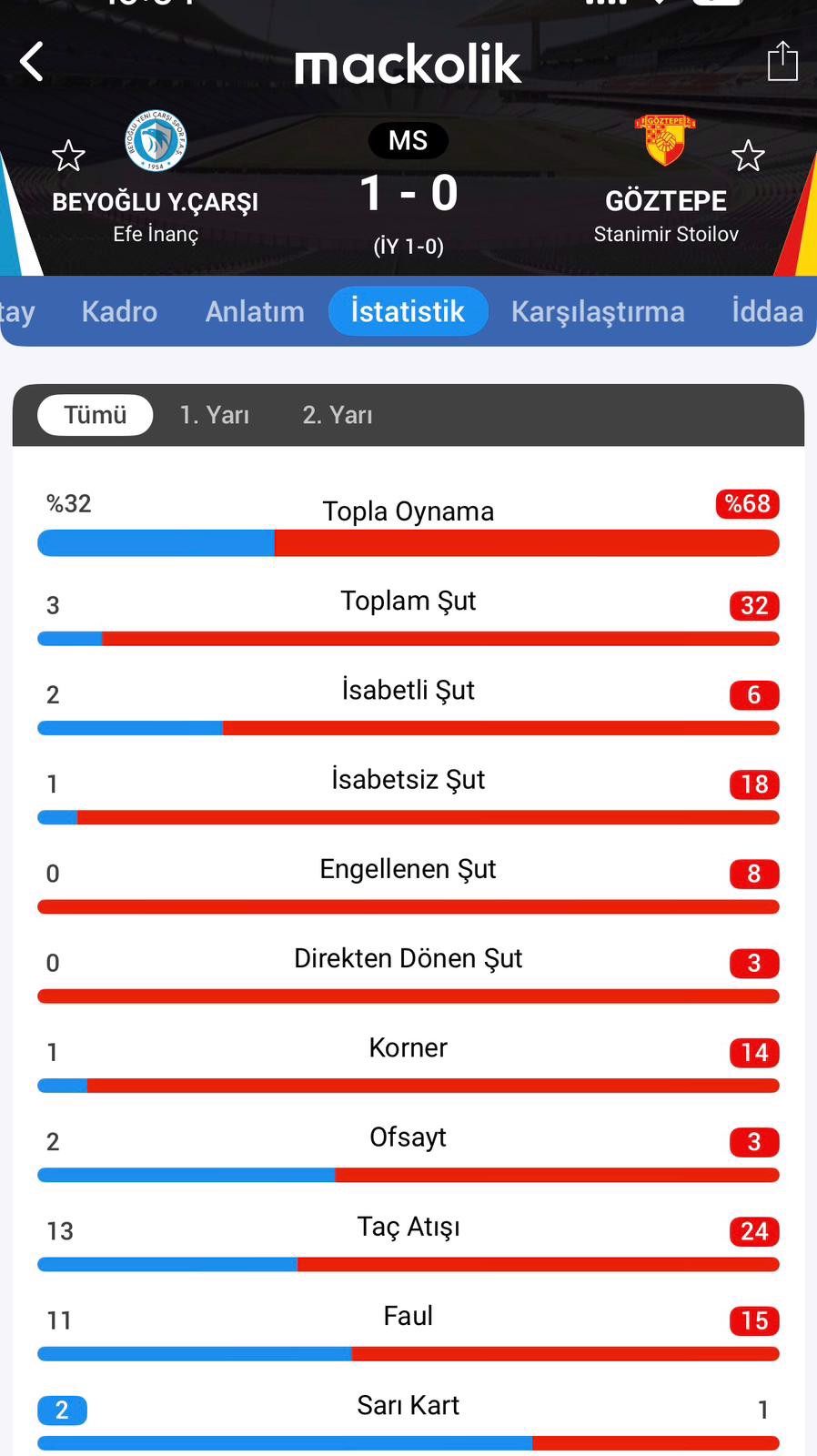
Task: Switch to the Kadro tab
Action: [x=119, y=311]
